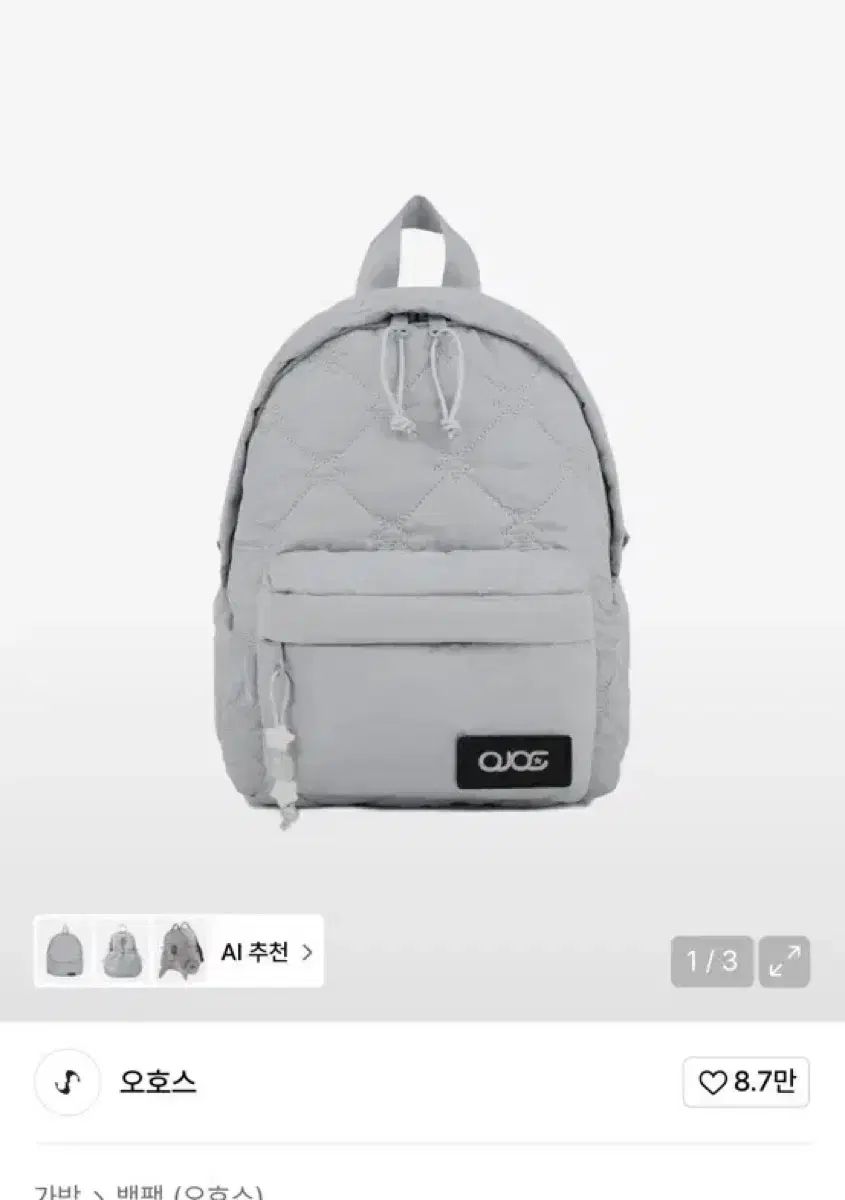This screenshot has width=845, height=1200.
Task: Open 백팩 (오호스) category breadcrumb
Action: point(189,1190)
